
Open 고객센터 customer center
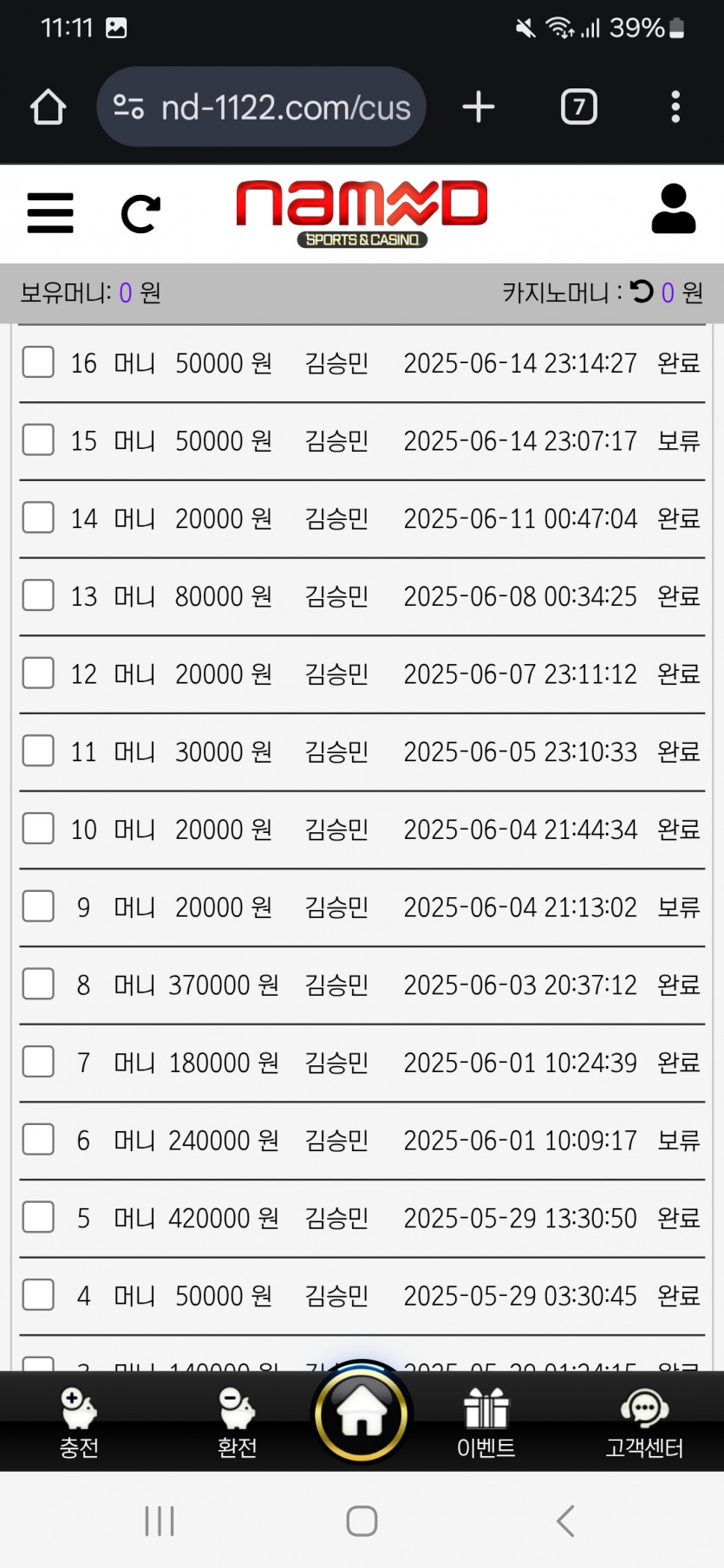644,1423
